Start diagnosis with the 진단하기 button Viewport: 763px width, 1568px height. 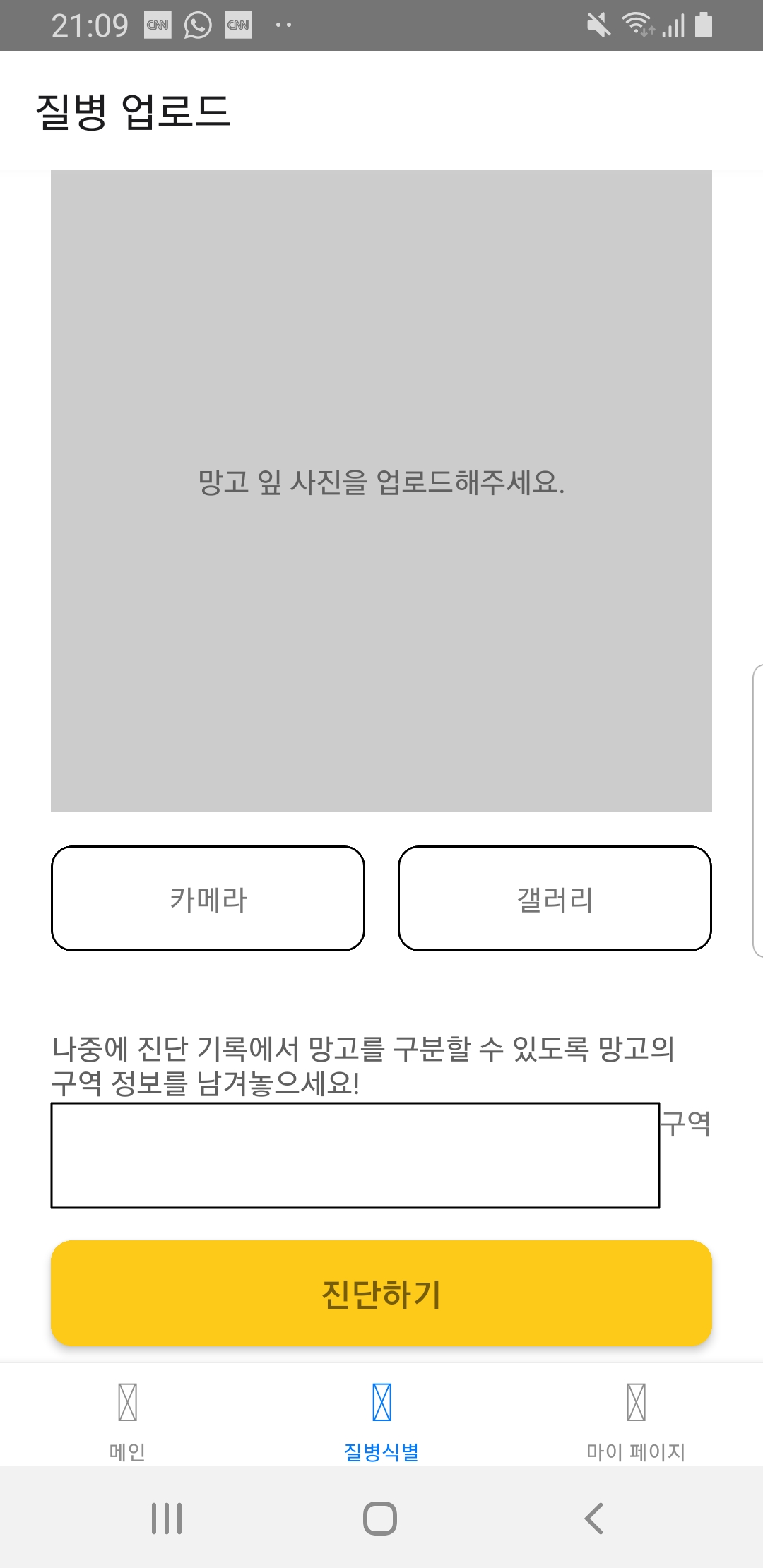pyautogui.click(x=381, y=1293)
